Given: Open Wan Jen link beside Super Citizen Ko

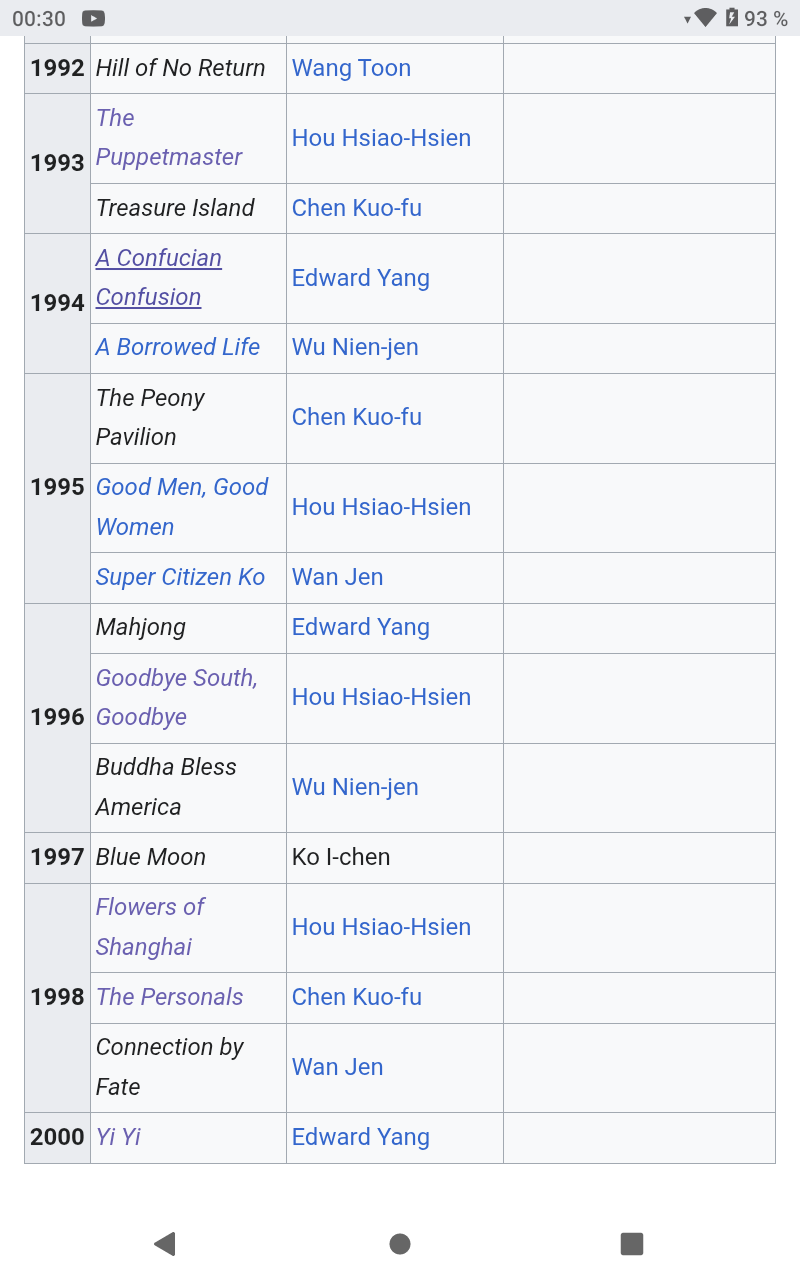Looking at the screenshot, I should [337, 577].
